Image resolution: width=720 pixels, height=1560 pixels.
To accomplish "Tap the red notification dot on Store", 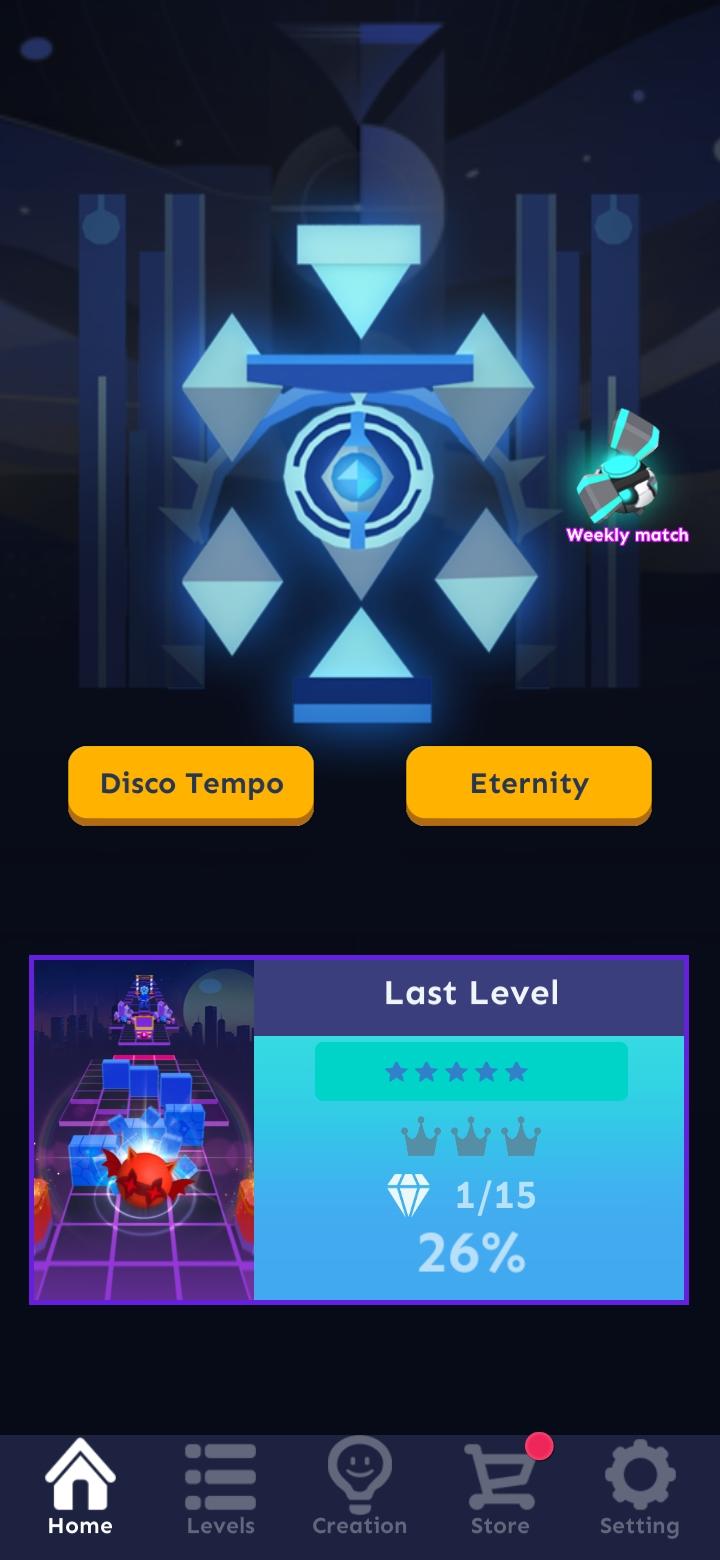I will coord(538,1443).
